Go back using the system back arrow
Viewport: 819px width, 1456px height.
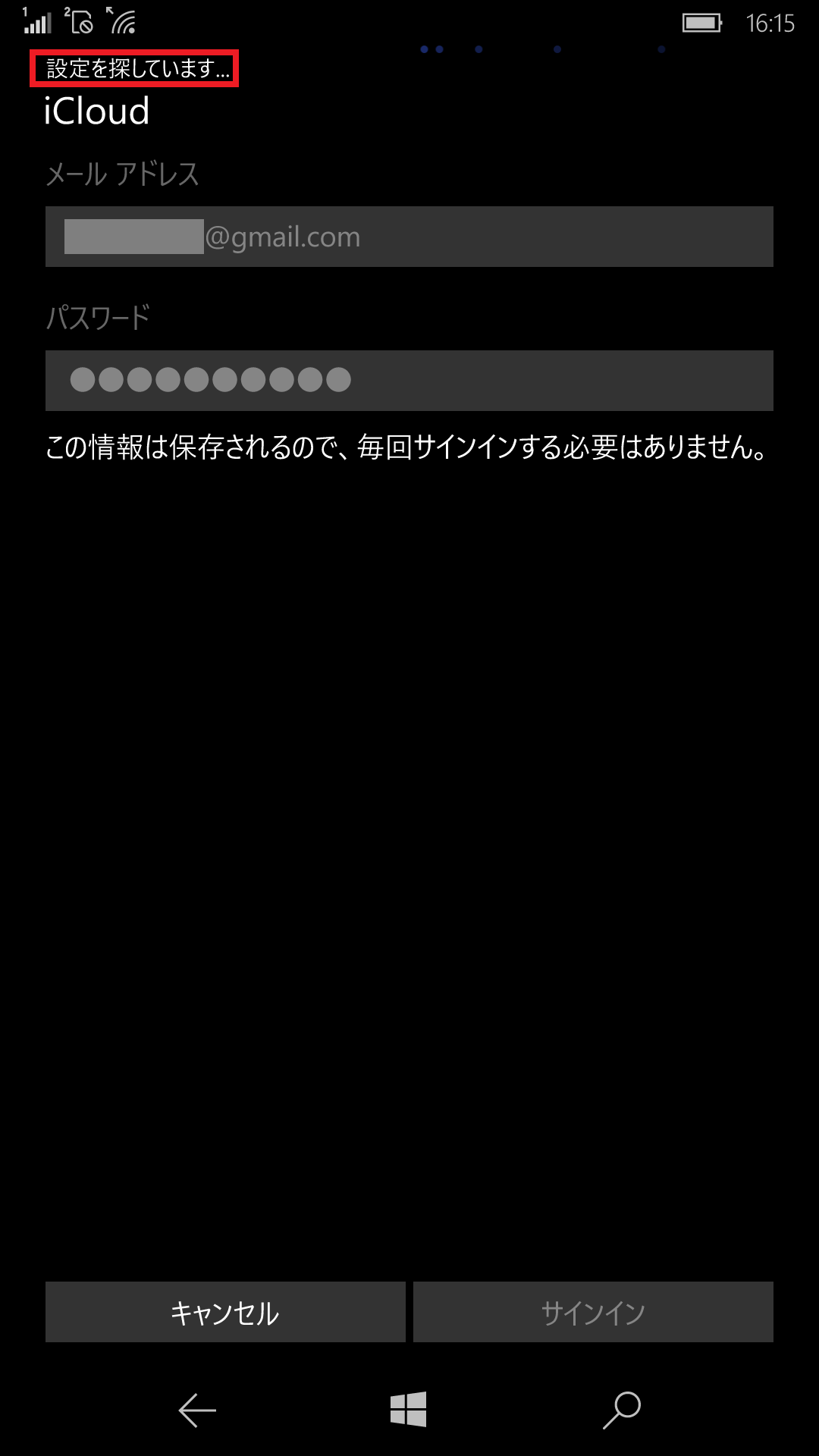tap(197, 1410)
